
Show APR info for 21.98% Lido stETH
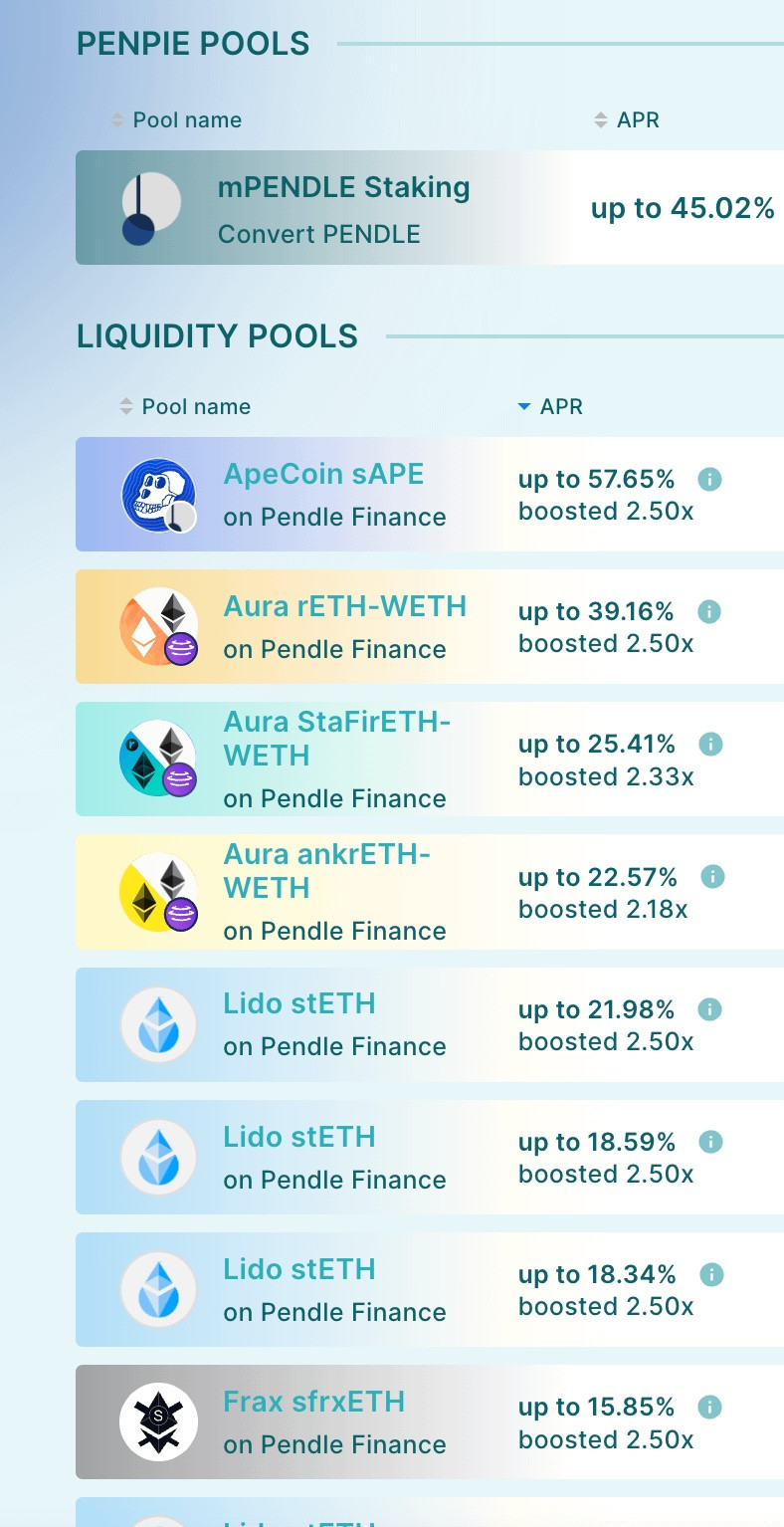click(x=709, y=1009)
